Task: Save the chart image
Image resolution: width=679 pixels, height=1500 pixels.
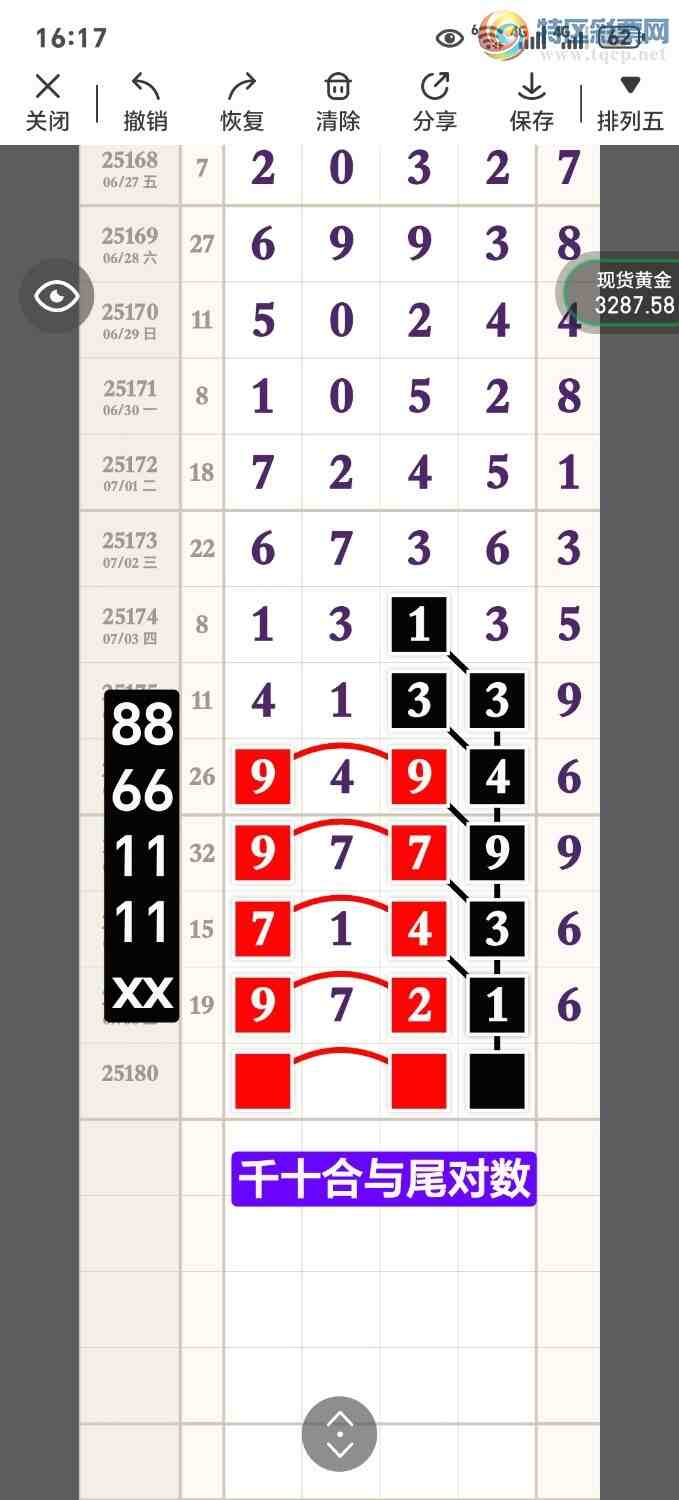Action: click(531, 102)
